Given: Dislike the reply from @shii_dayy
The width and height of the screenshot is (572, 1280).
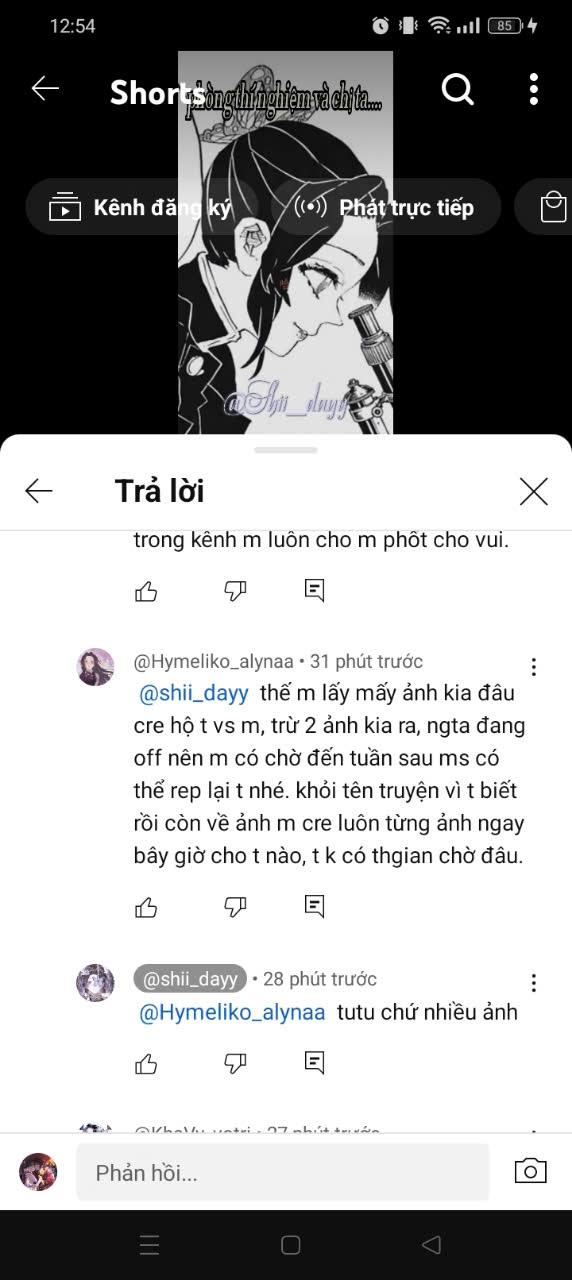Looking at the screenshot, I should [235, 1063].
